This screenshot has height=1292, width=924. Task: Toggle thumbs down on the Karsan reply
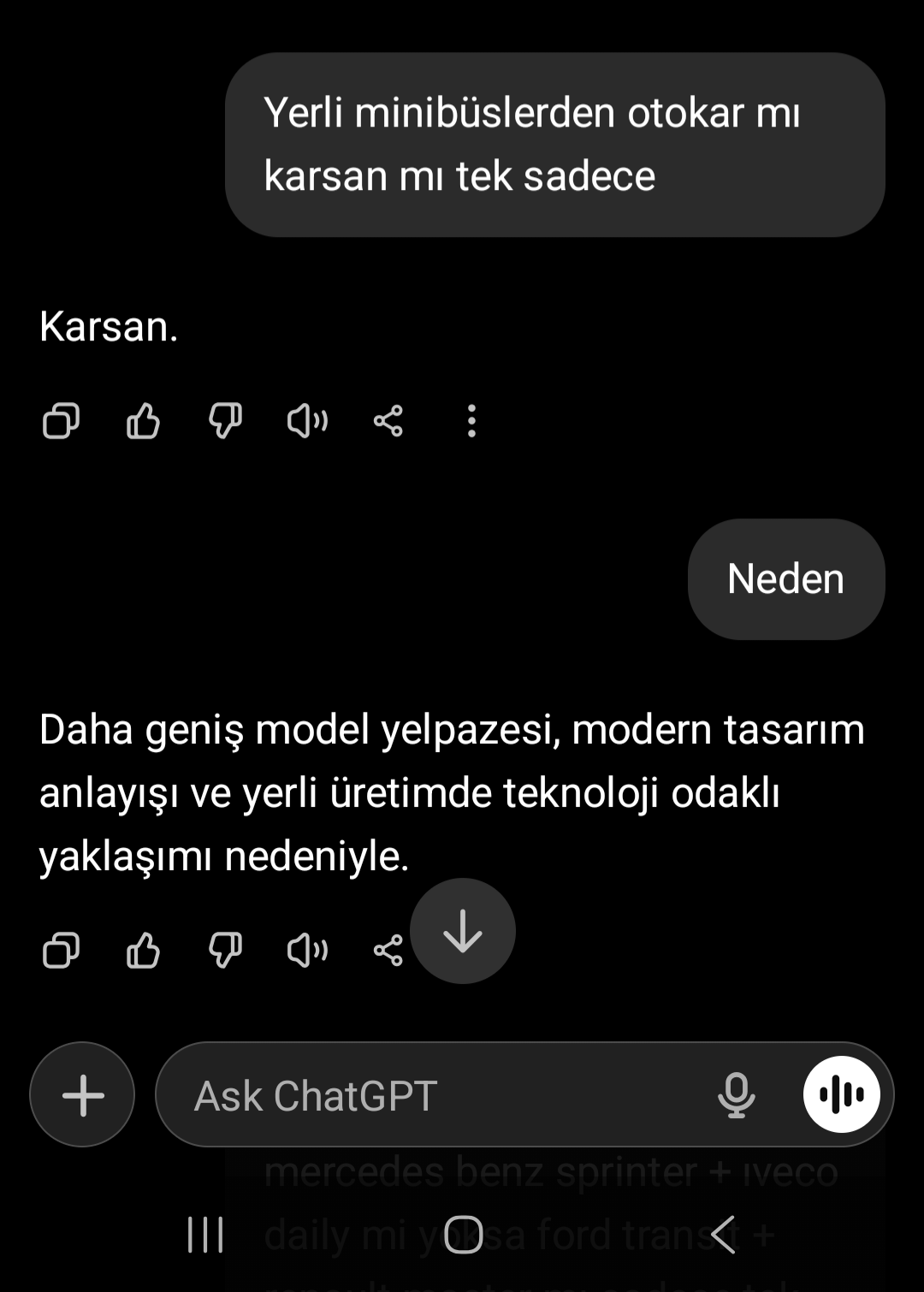click(225, 420)
